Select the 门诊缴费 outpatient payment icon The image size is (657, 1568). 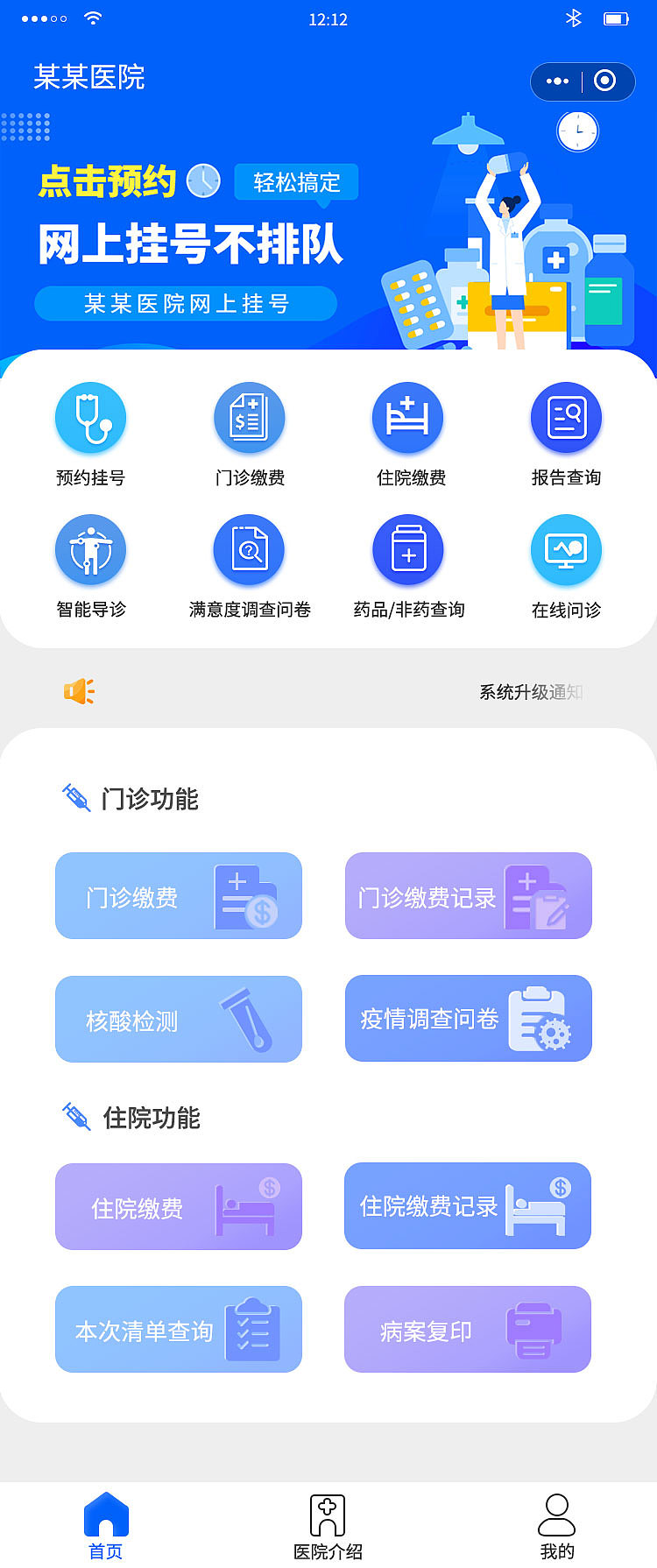249,418
